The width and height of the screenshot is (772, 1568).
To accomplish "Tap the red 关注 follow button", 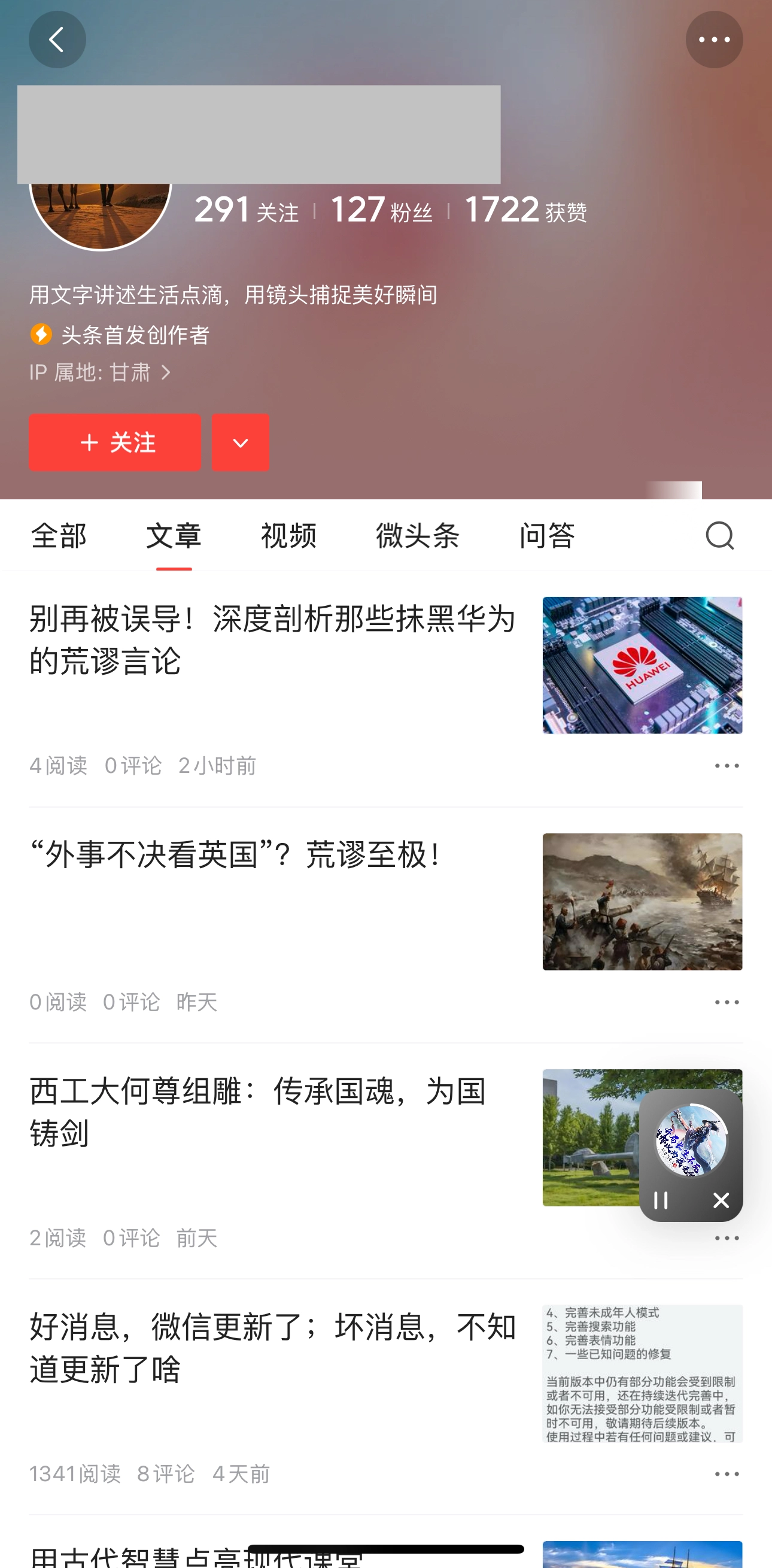I will click(114, 442).
